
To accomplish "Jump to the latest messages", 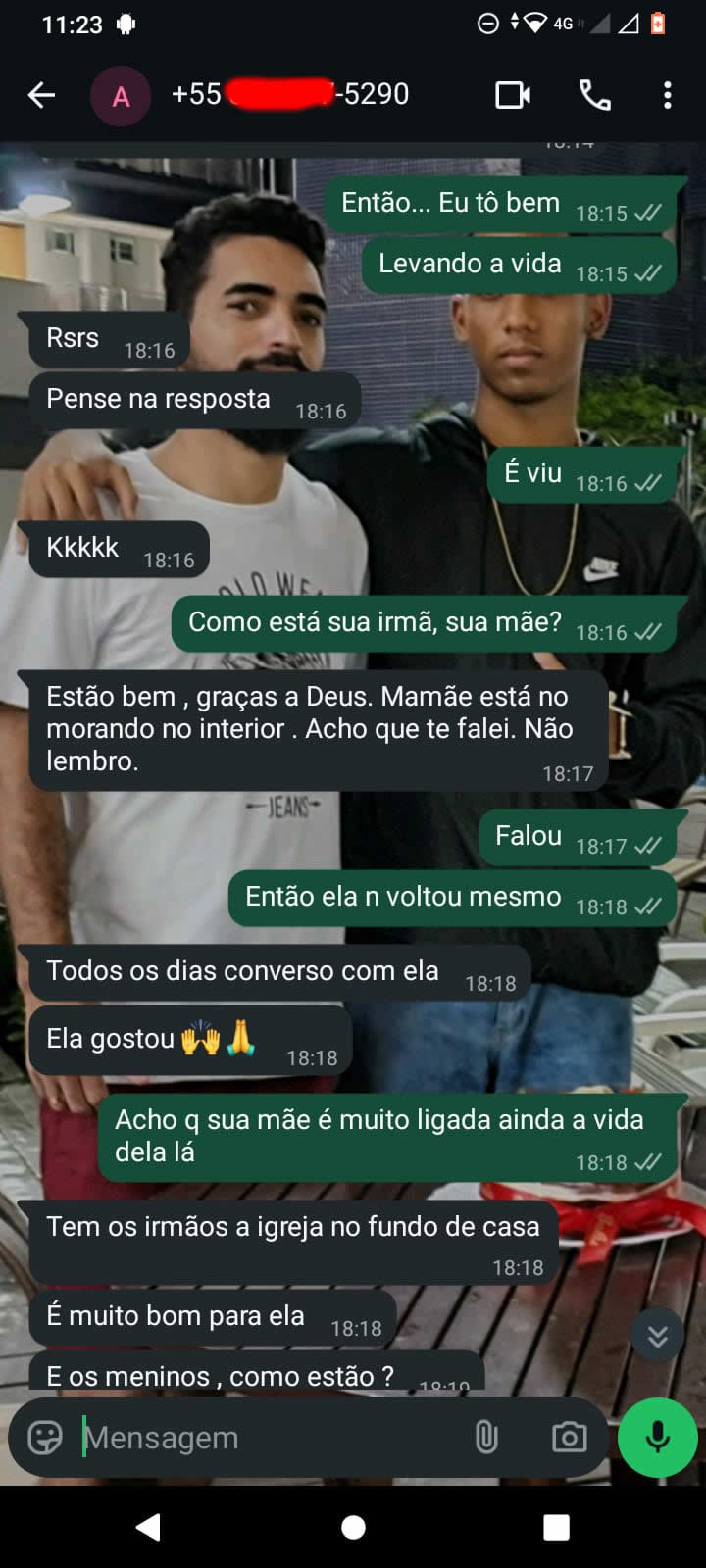I will (657, 1335).
